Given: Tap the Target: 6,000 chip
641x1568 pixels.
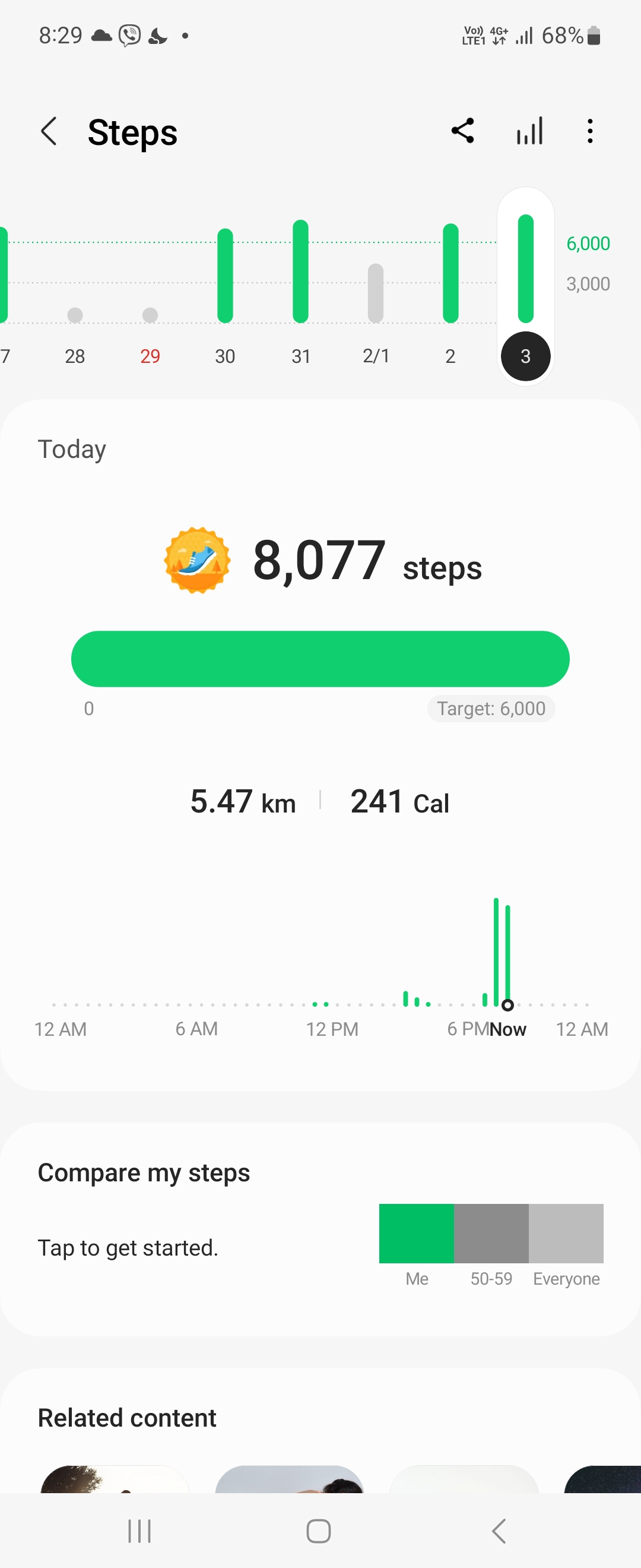Looking at the screenshot, I should click(x=491, y=709).
